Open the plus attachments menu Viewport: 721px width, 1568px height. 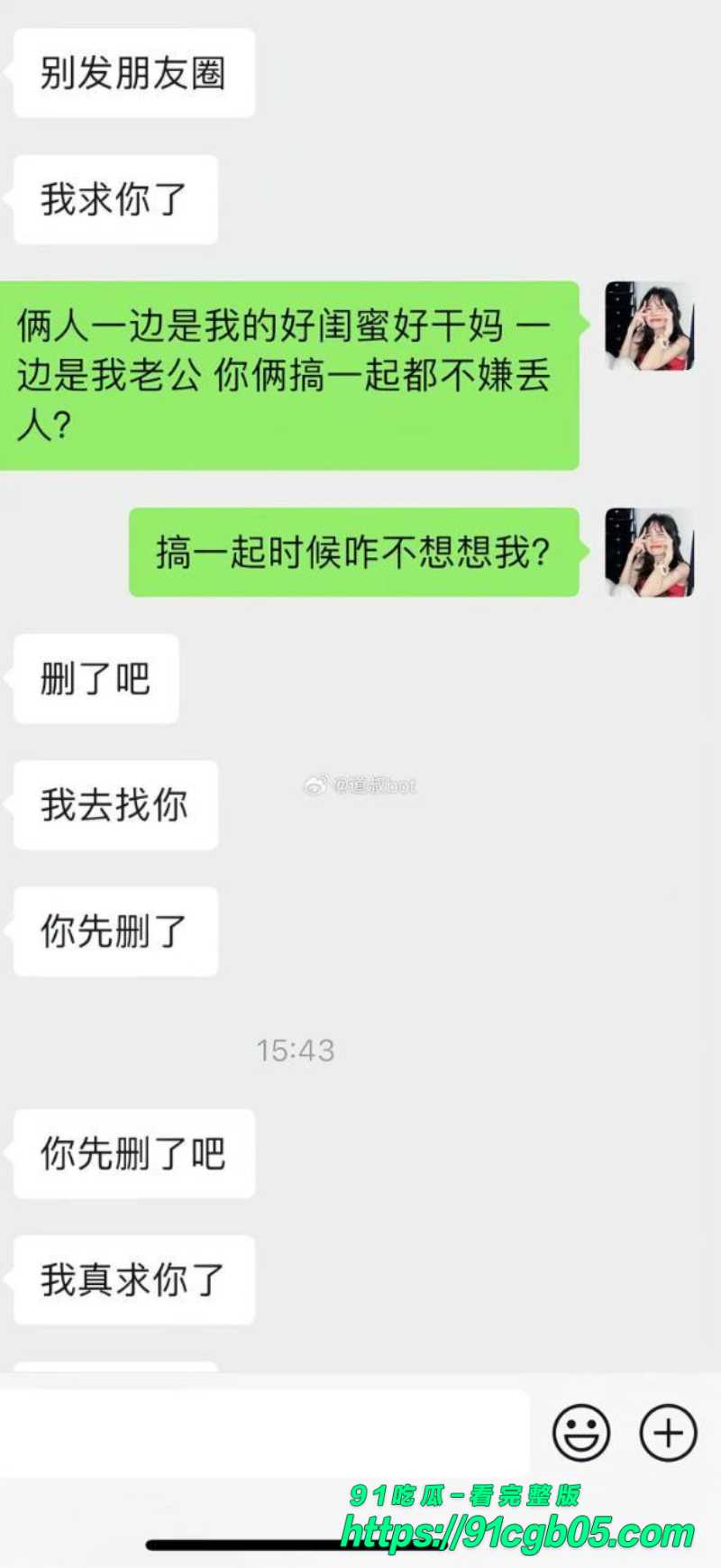[x=668, y=1432]
